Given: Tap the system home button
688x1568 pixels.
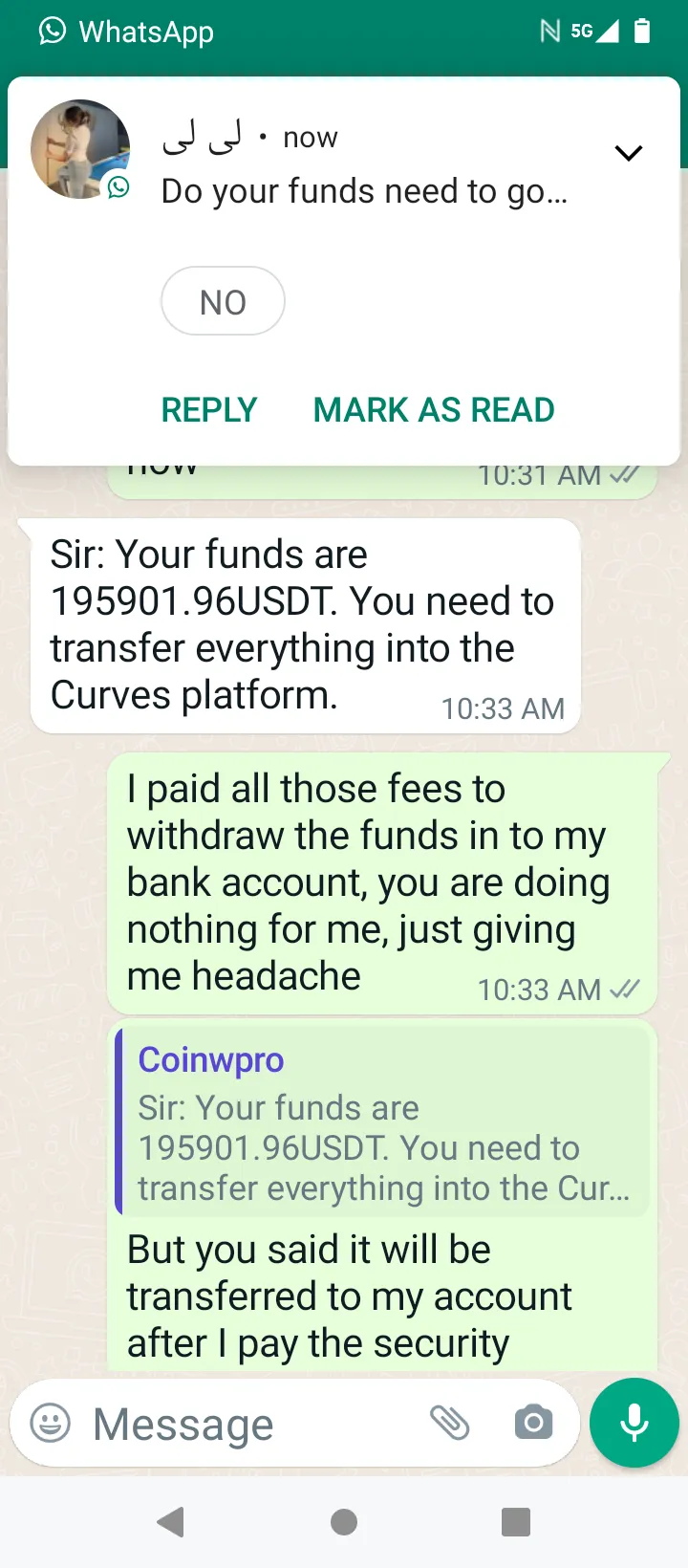Looking at the screenshot, I should coord(344,1522).
